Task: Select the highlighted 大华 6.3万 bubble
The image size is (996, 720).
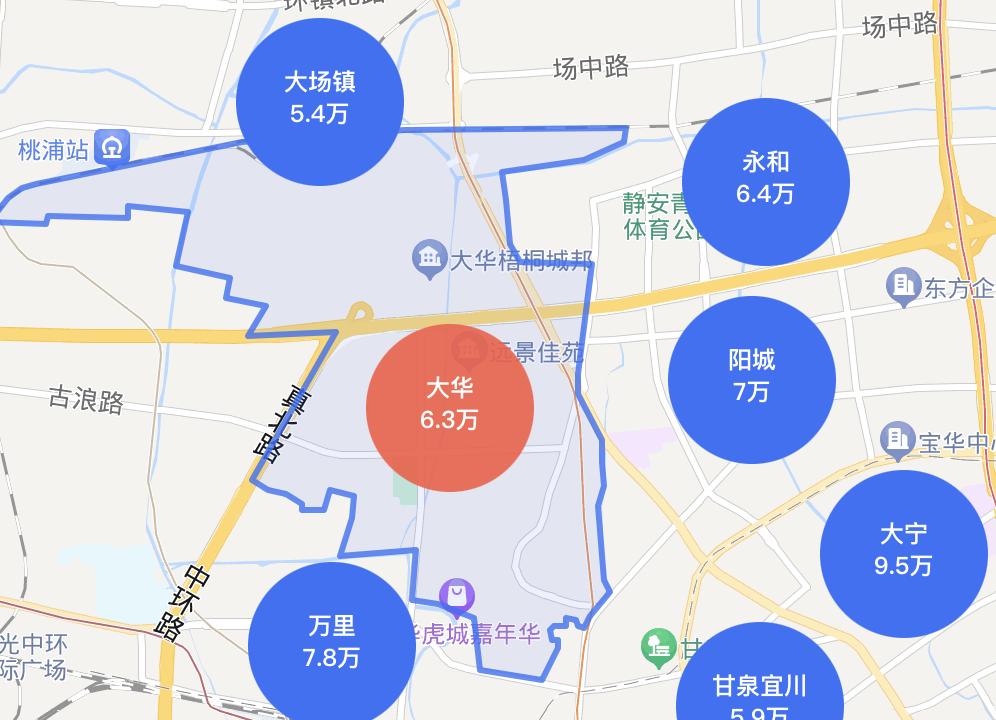Action: [x=450, y=406]
